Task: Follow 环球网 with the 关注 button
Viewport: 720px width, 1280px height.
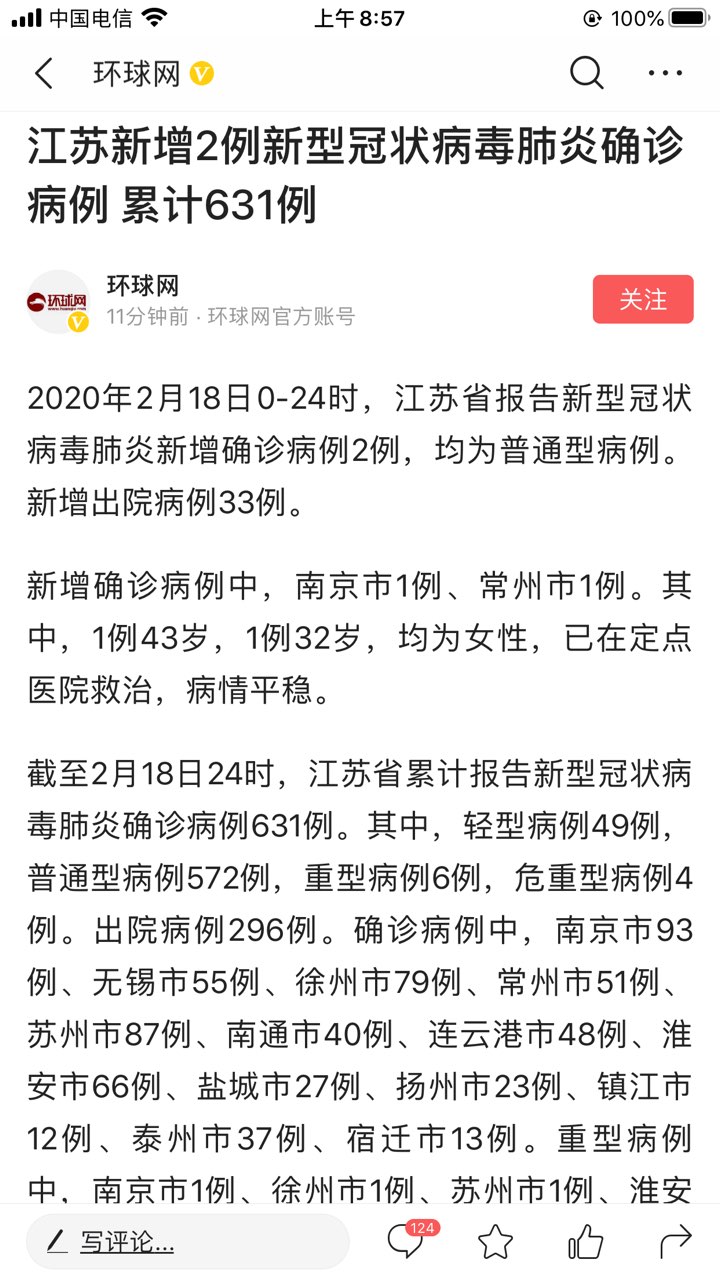Action: coord(643,299)
